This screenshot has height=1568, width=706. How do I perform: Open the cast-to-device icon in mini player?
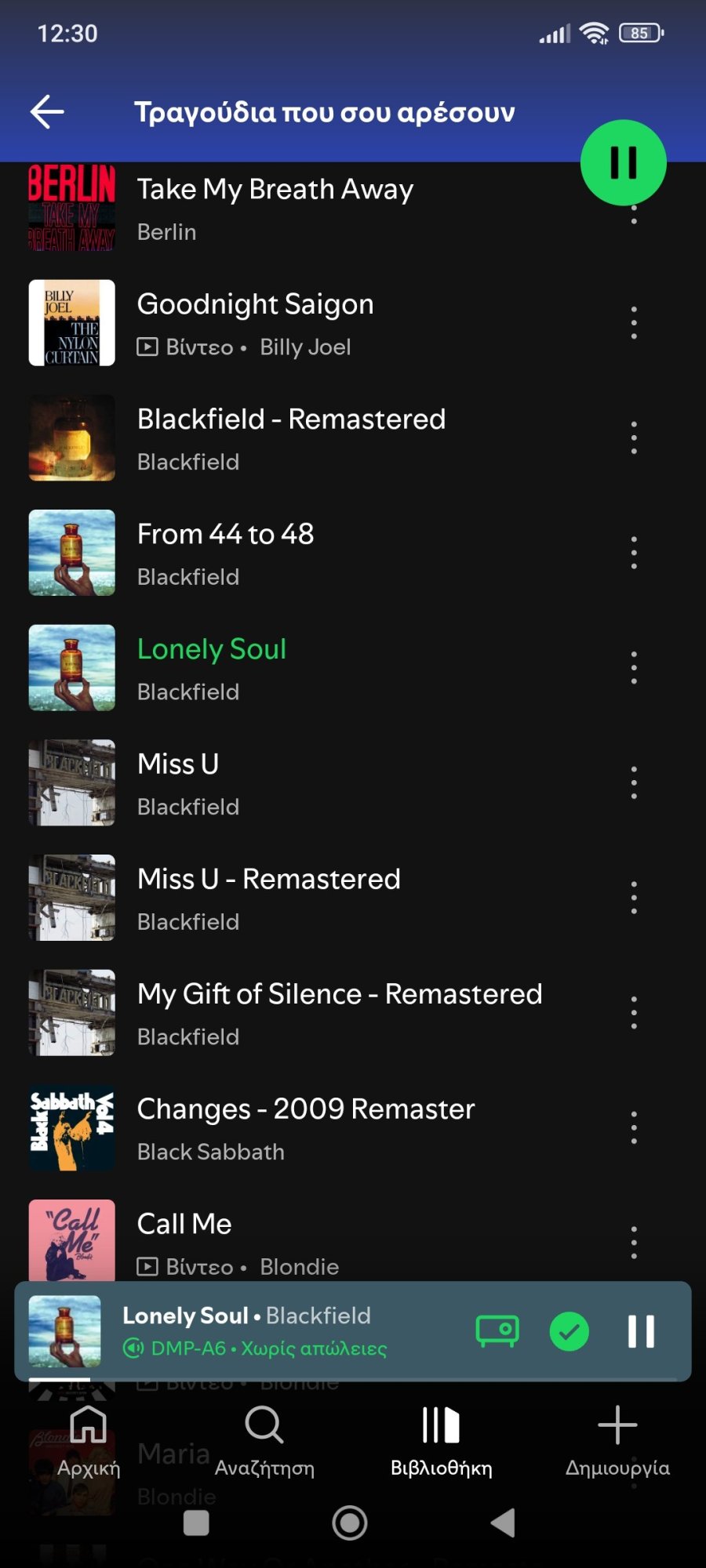coord(497,1330)
